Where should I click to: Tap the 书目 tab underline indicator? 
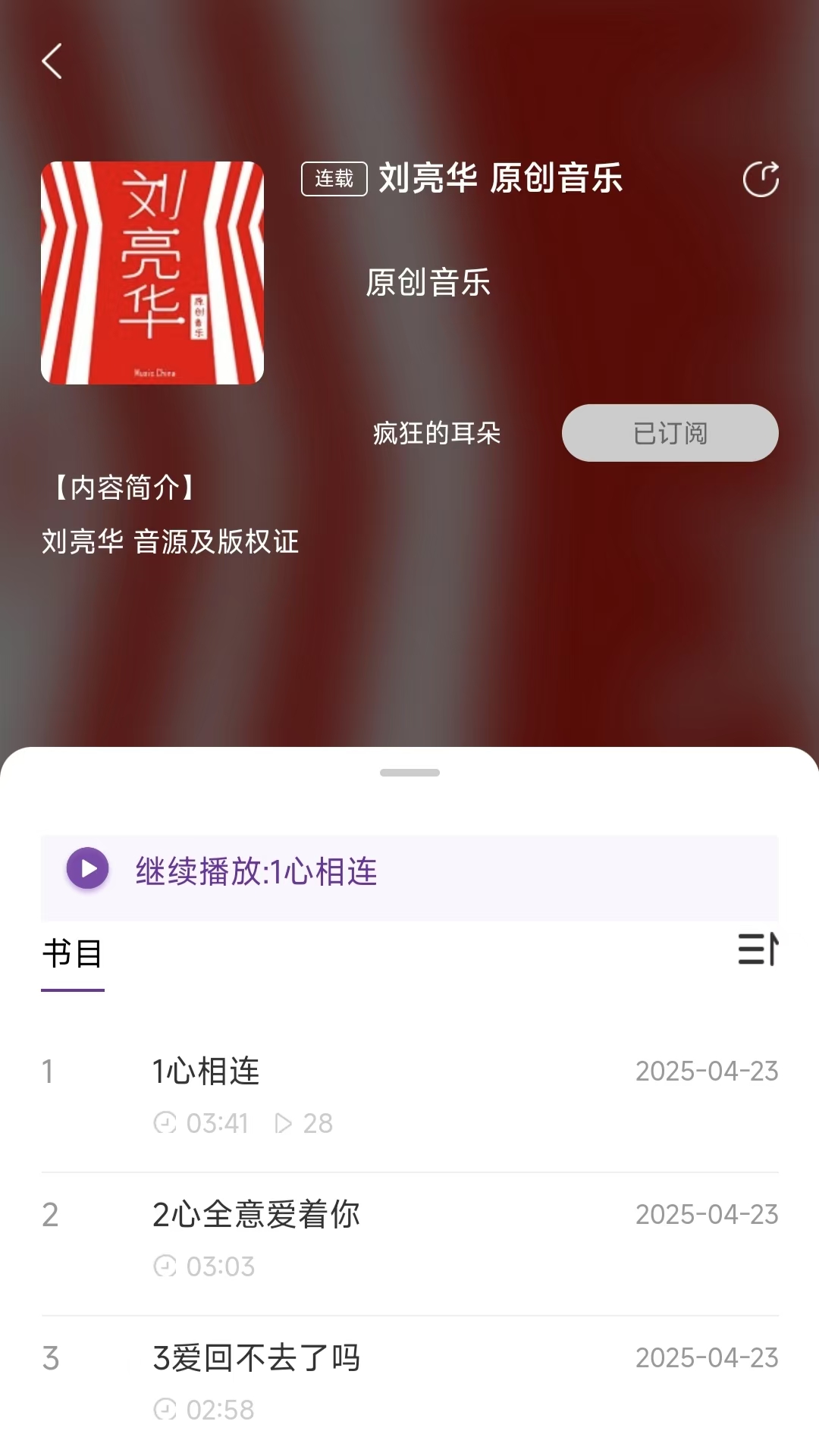pyautogui.click(x=72, y=987)
